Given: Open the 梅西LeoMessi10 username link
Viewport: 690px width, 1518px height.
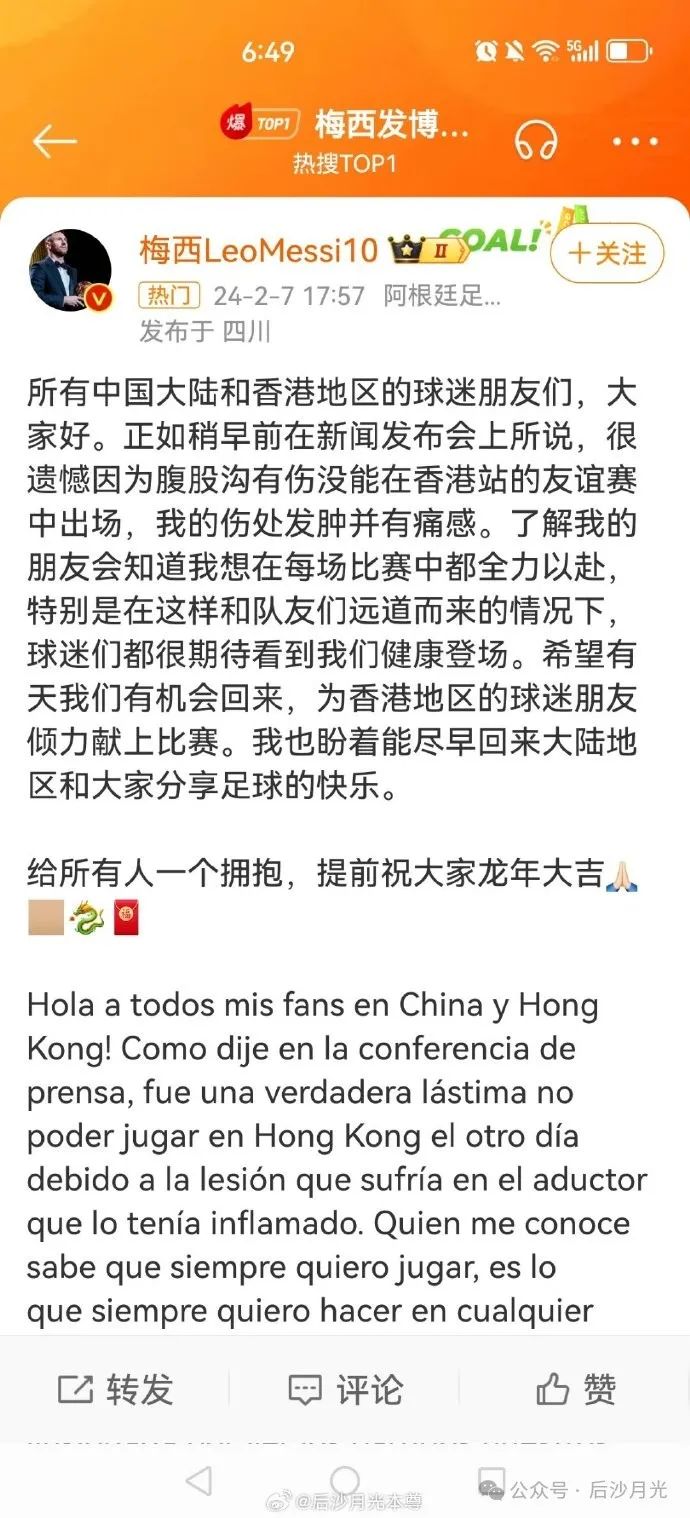Looking at the screenshot, I should [258, 250].
